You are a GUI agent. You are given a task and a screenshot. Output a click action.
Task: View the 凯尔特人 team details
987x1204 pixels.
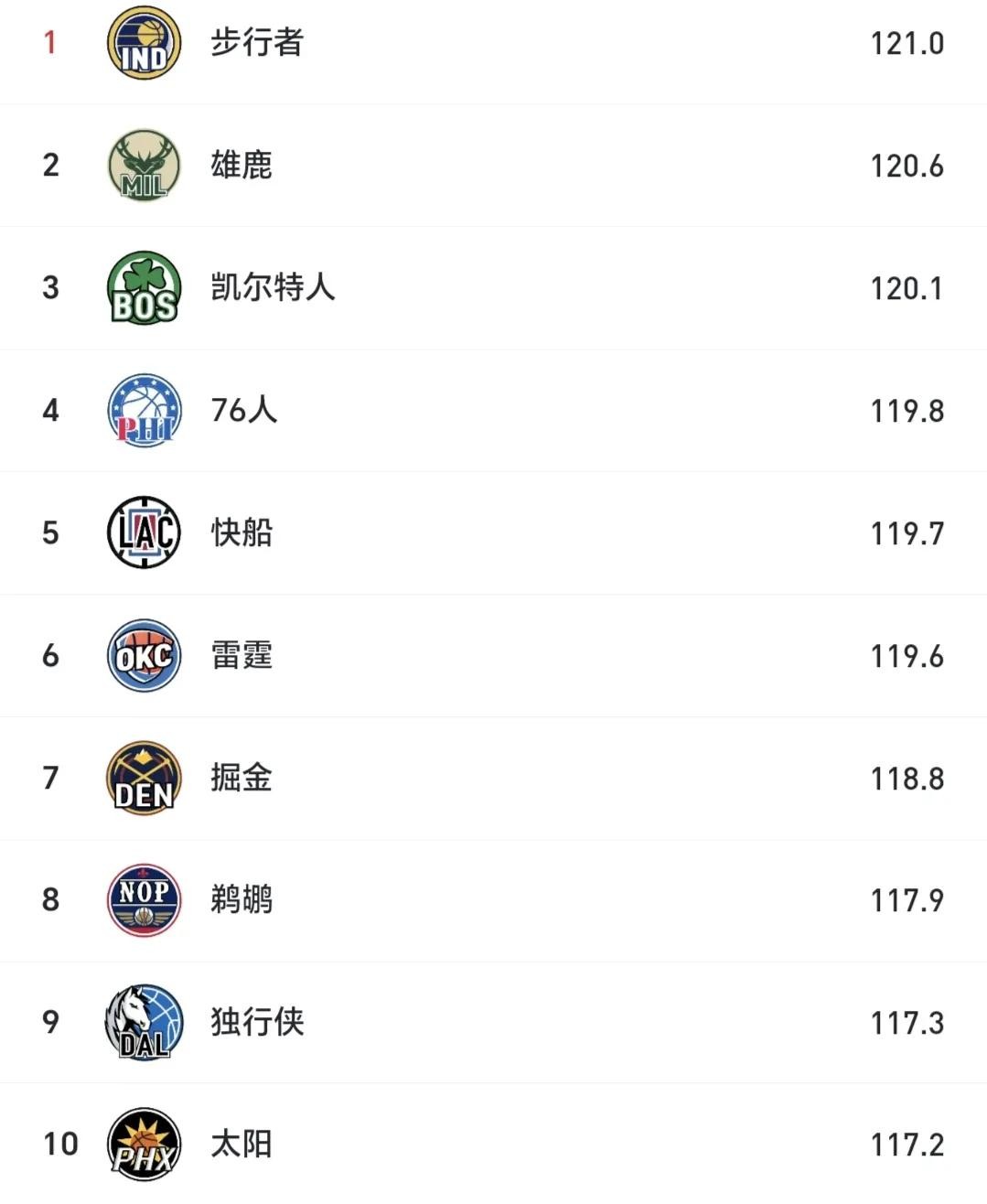[273, 288]
